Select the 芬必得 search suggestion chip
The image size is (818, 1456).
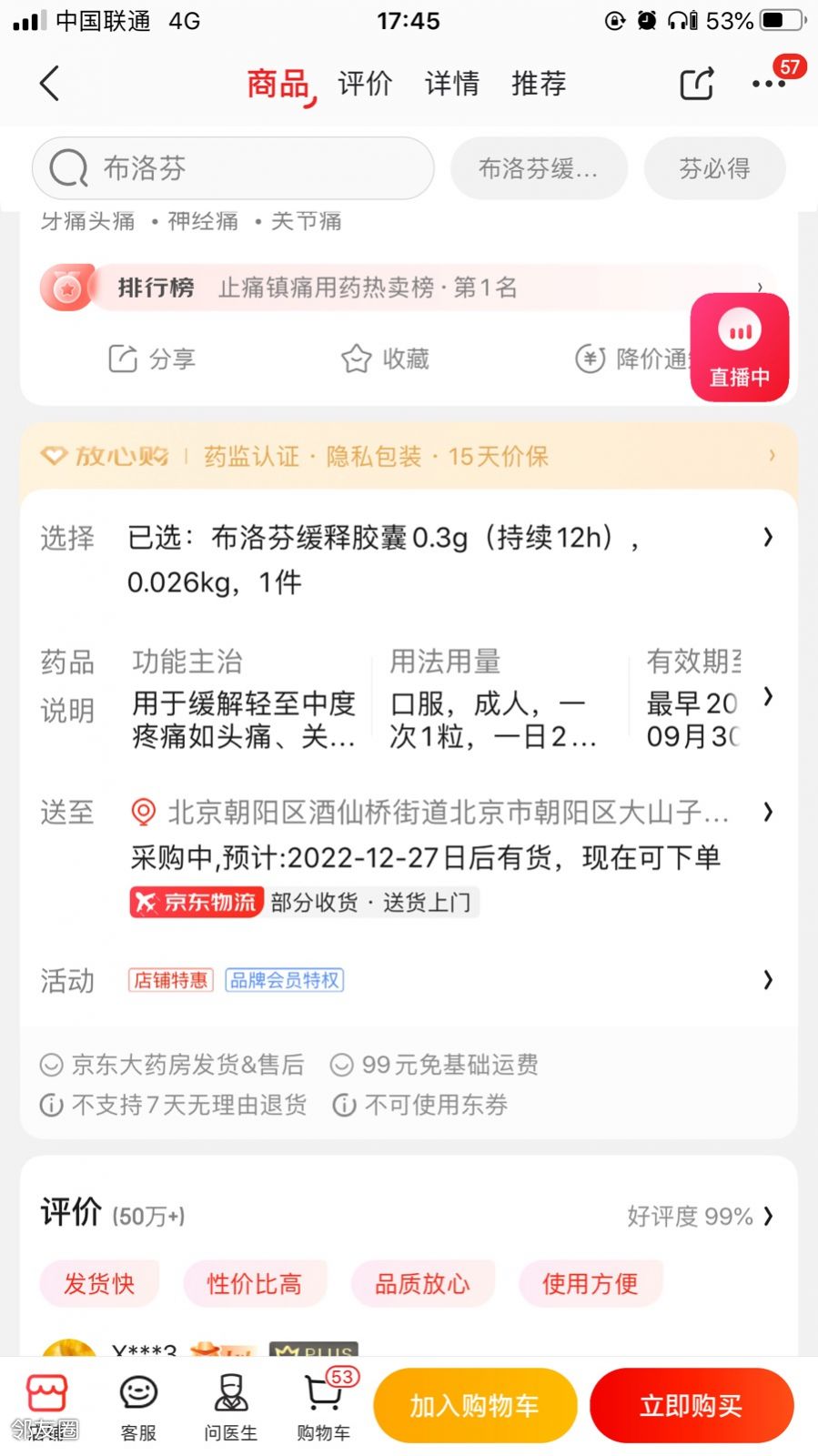click(x=714, y=168)
